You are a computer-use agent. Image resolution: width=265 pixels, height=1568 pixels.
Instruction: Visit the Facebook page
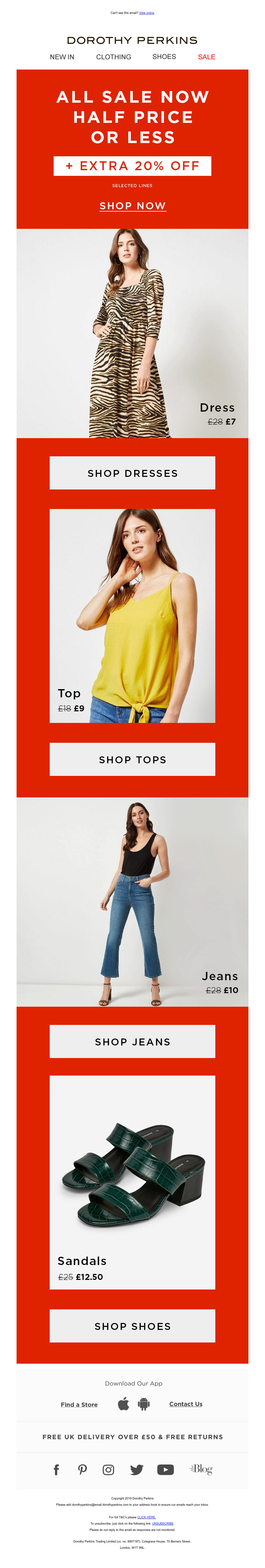[x=57, y=1469]
